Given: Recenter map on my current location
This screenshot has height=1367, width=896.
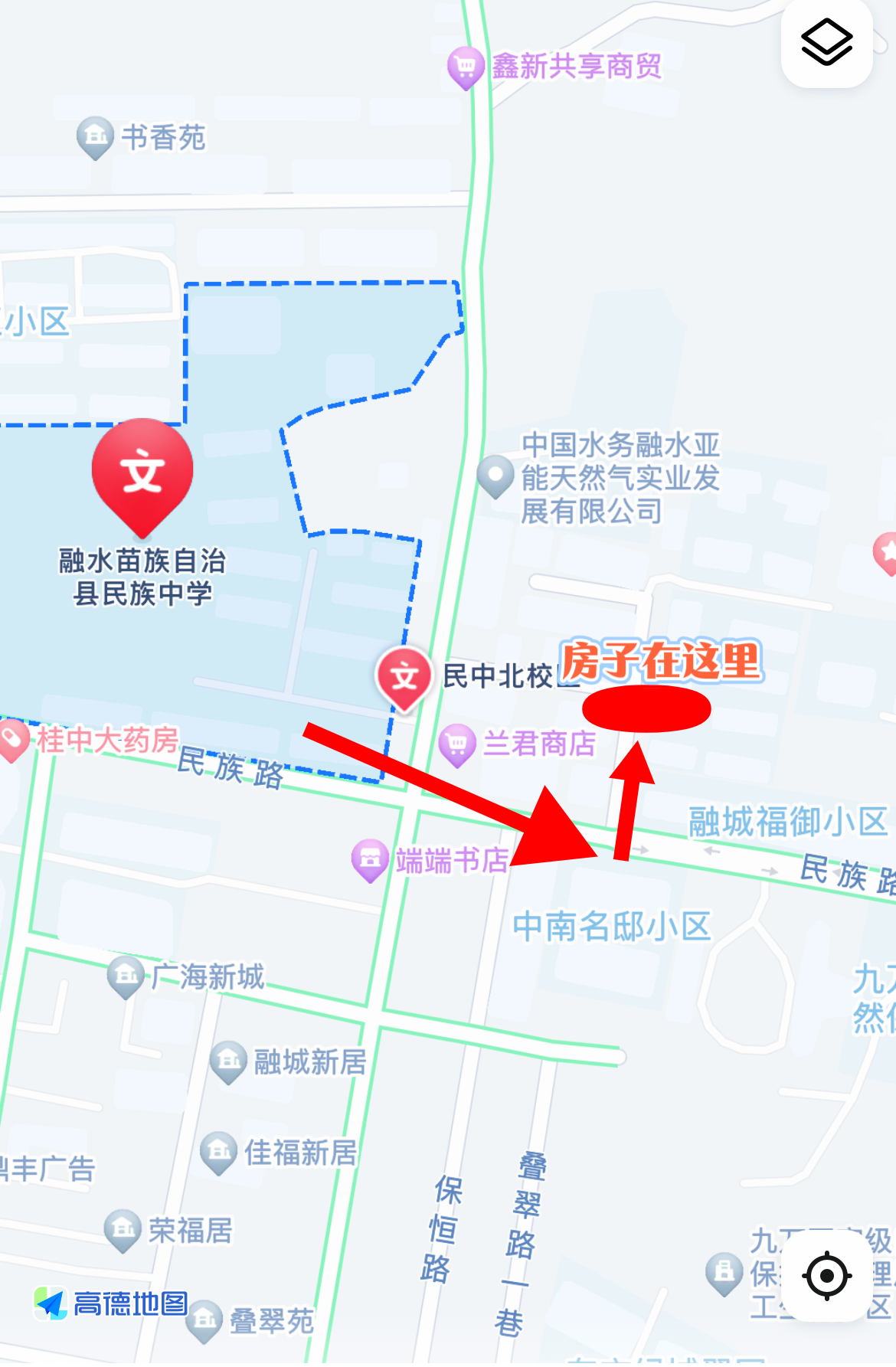Looking at the screenshot, I should coord(826,1276).
